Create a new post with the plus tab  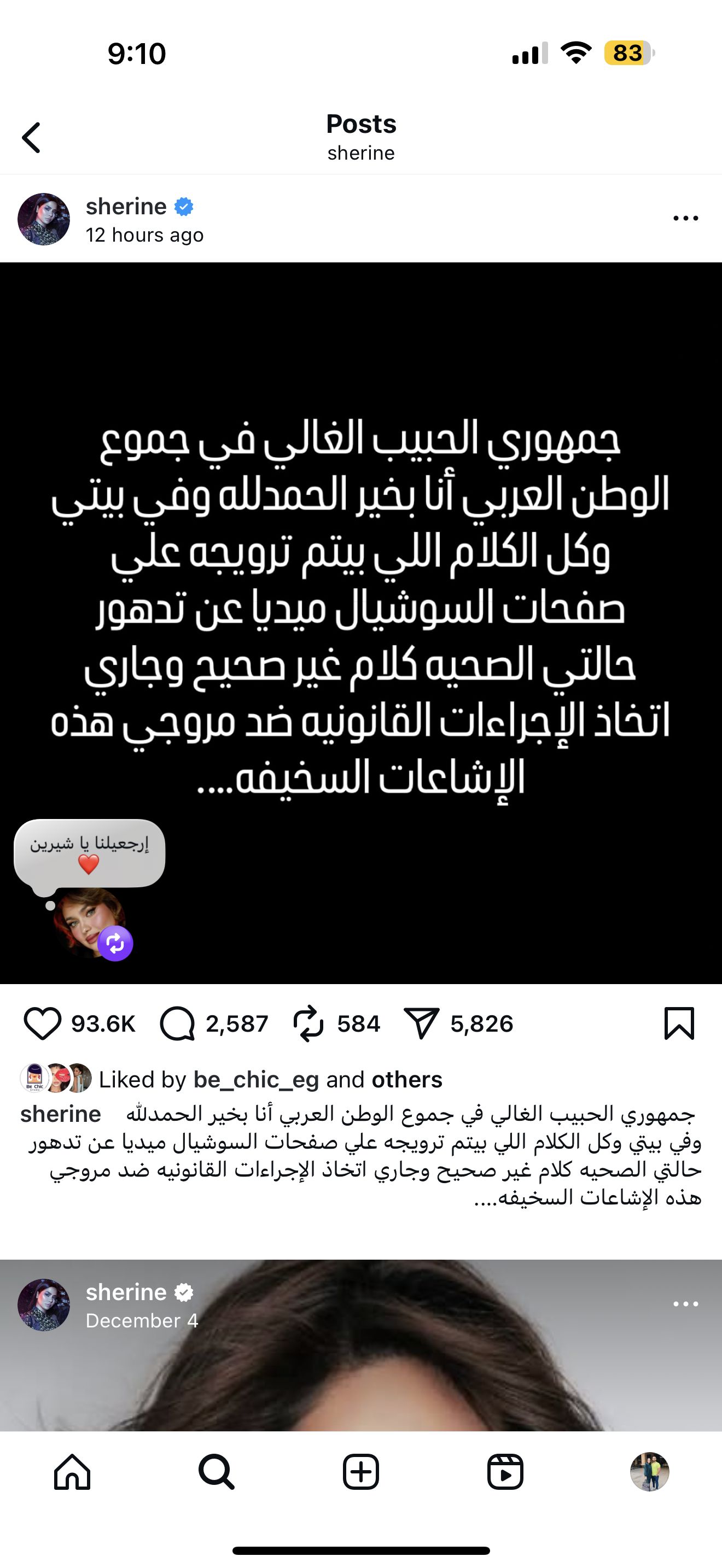361,1472
